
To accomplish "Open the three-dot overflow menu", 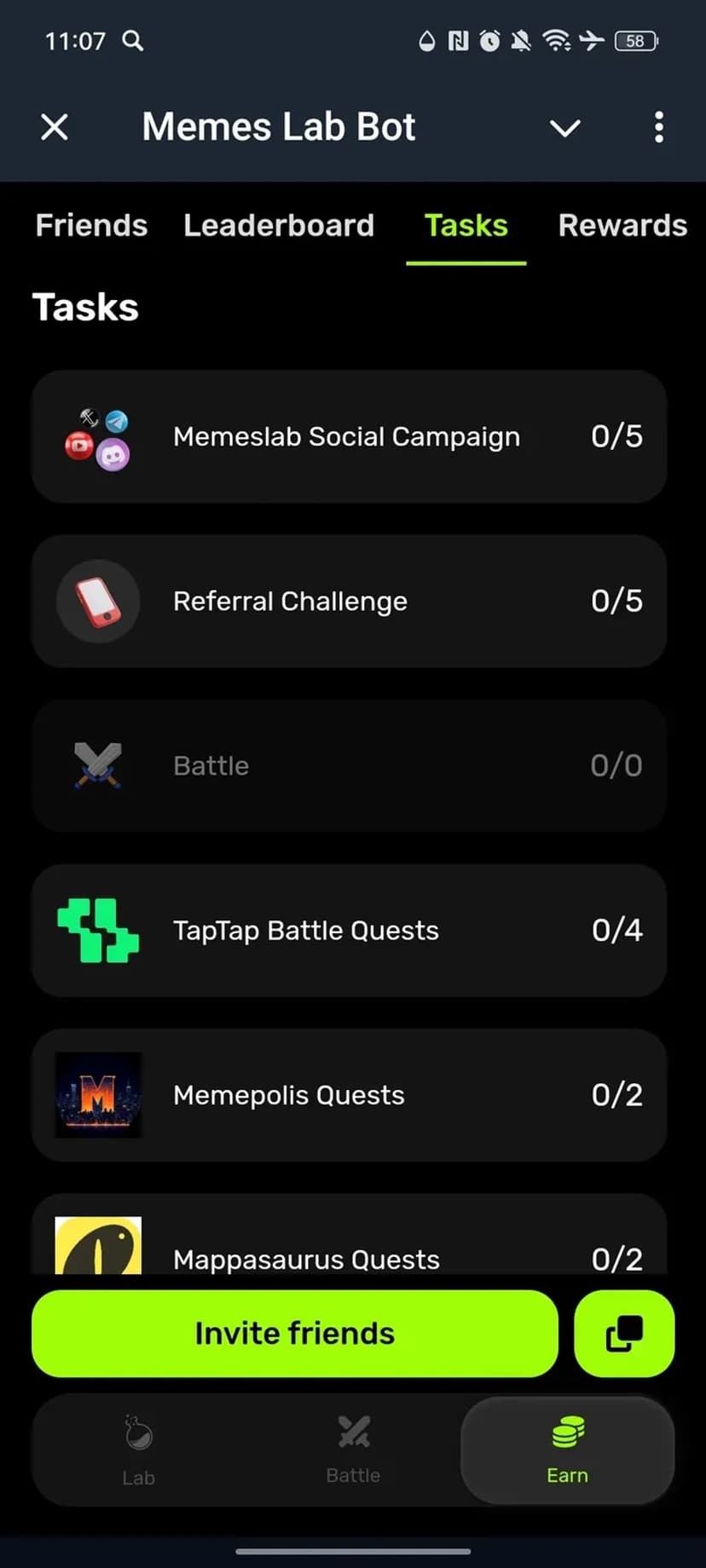I will [658, 128].
